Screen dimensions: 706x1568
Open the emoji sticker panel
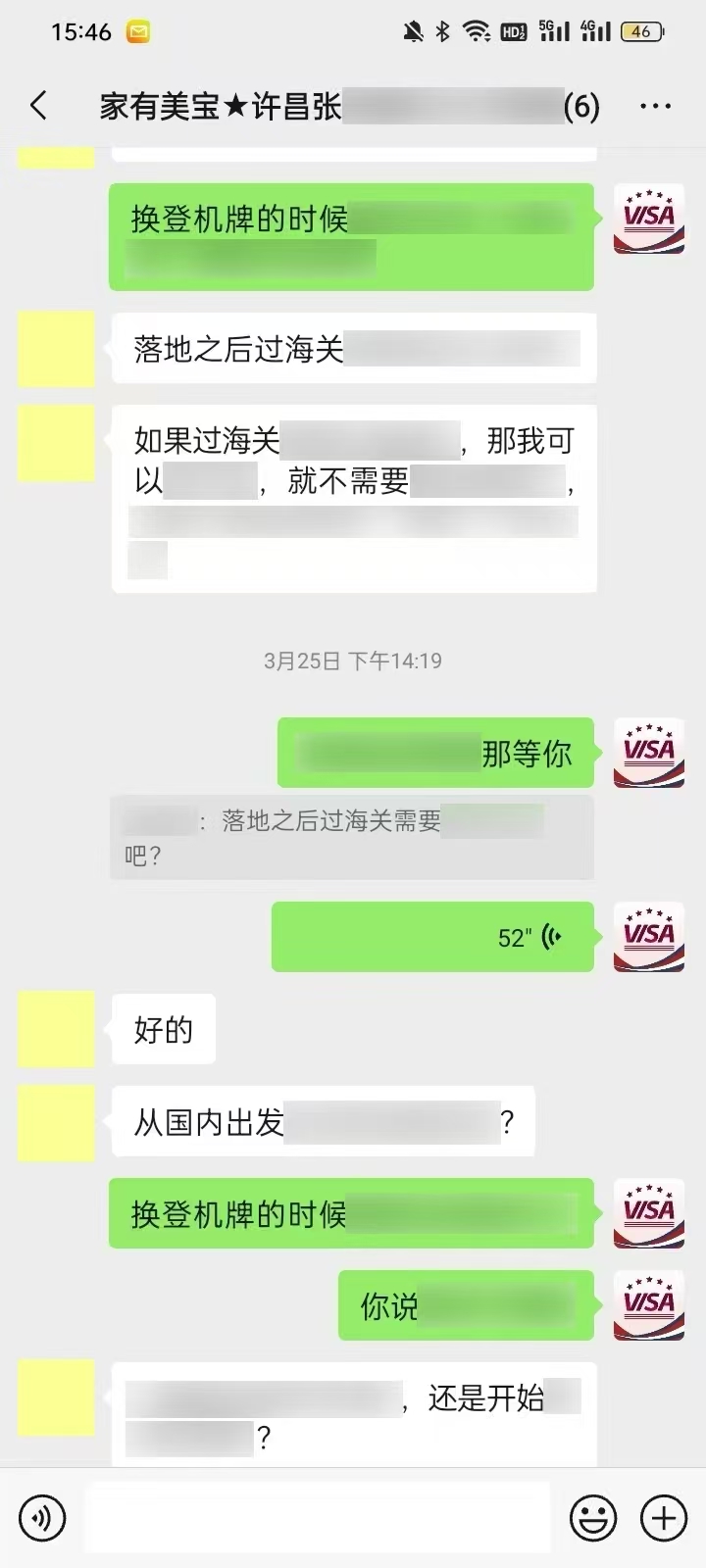tap(593, 1518)
